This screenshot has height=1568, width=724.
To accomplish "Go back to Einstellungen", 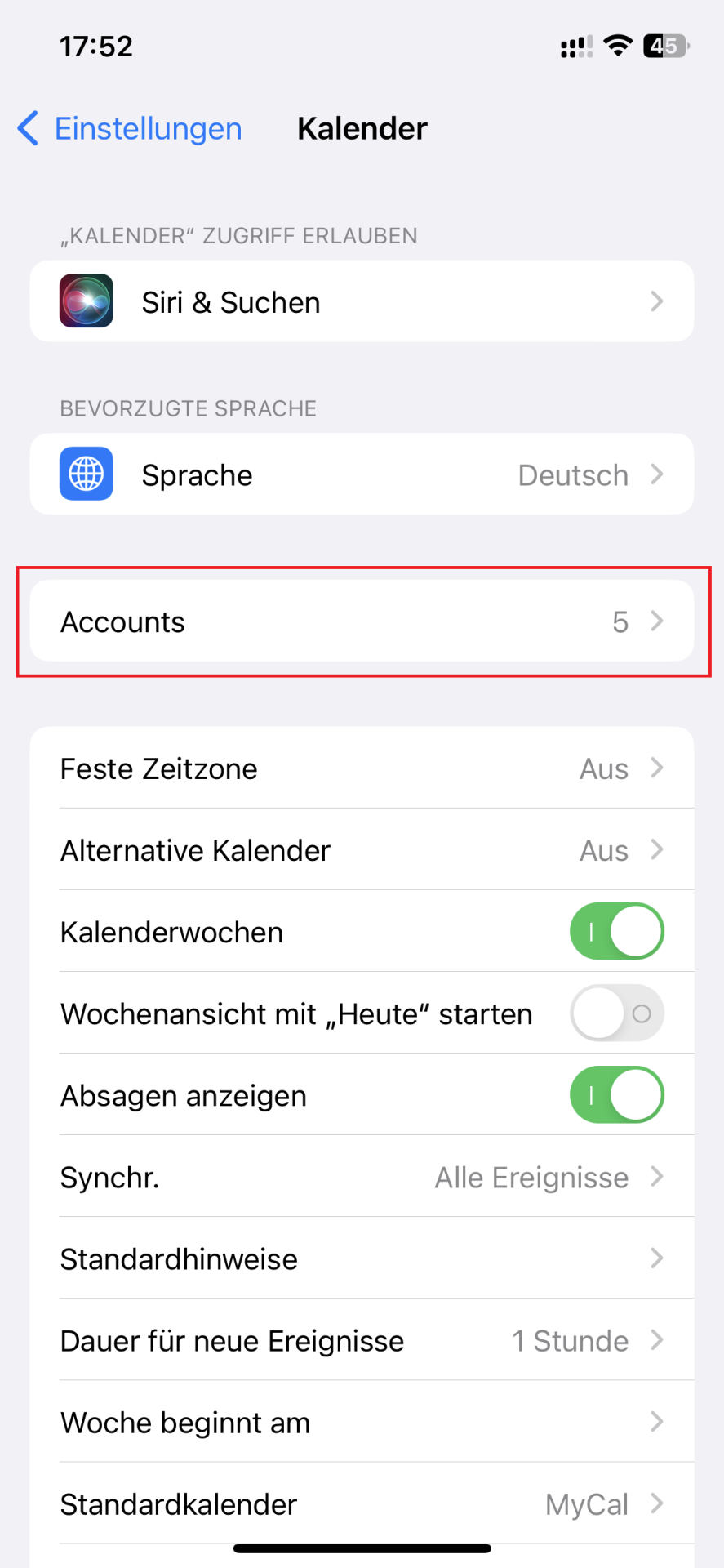I will tap(131, 129).
